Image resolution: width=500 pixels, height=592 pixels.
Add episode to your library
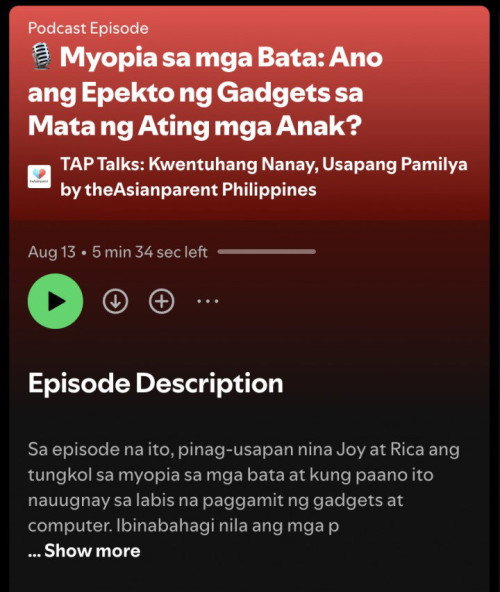tap(162, 301)
